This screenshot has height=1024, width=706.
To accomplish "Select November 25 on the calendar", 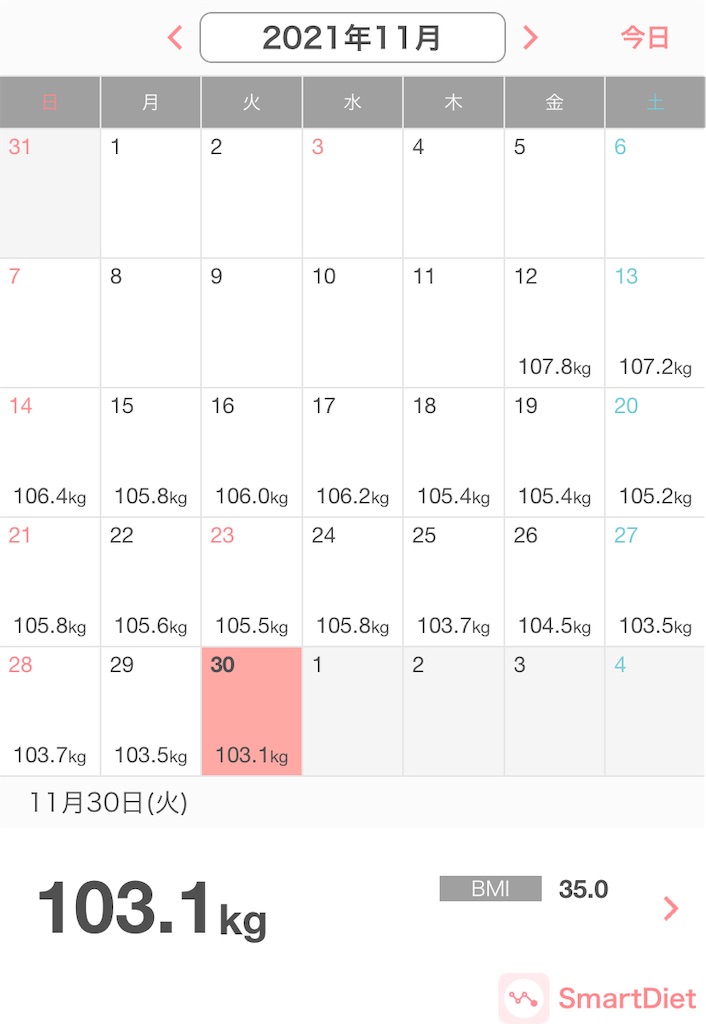I will click(x=453, y=581).
